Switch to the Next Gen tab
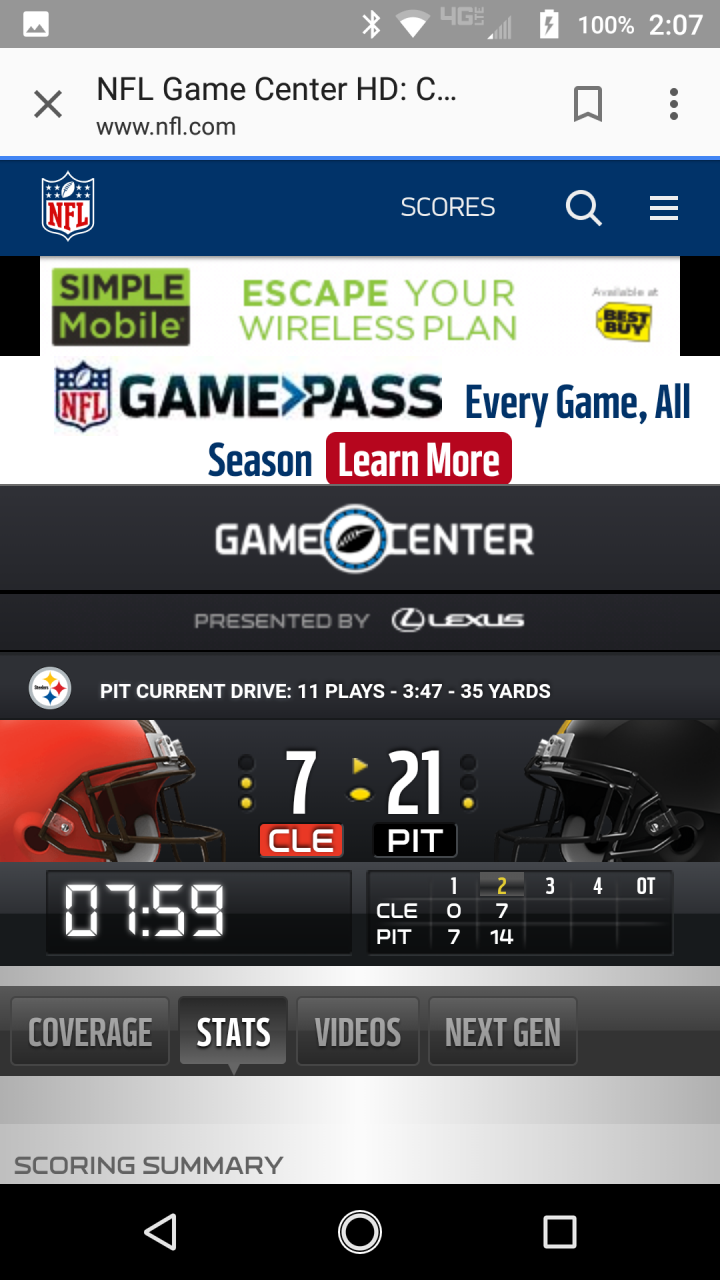 click(503, 1032)
